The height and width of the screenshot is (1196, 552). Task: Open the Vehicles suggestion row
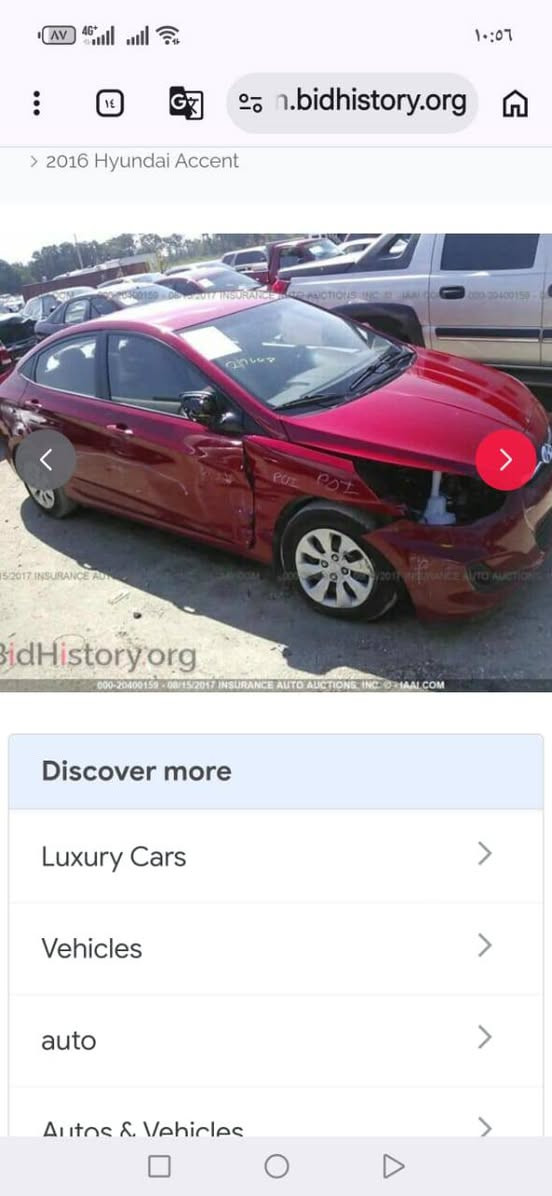coord(276,948)
